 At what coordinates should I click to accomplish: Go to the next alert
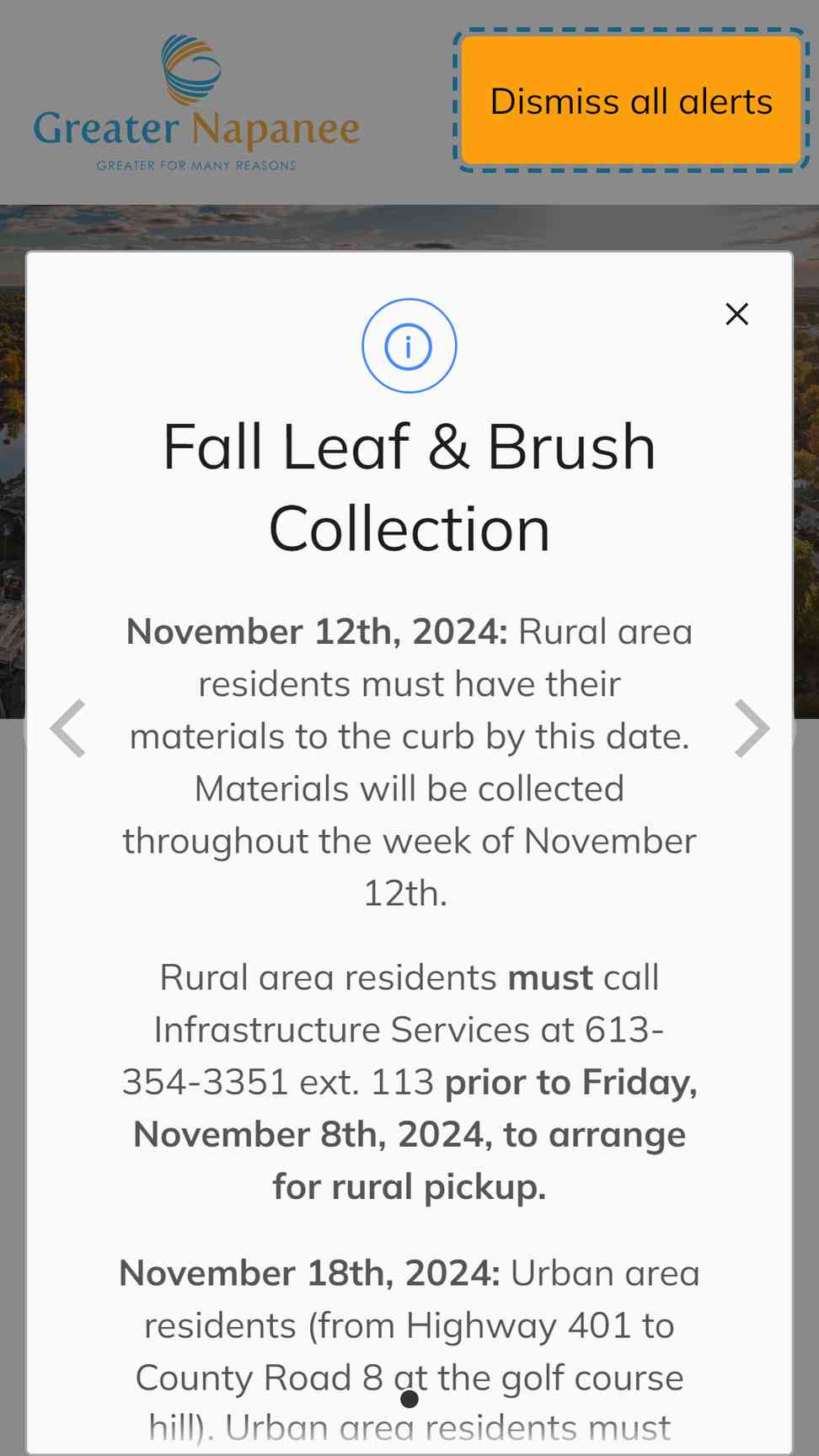(x=752, y=728)
